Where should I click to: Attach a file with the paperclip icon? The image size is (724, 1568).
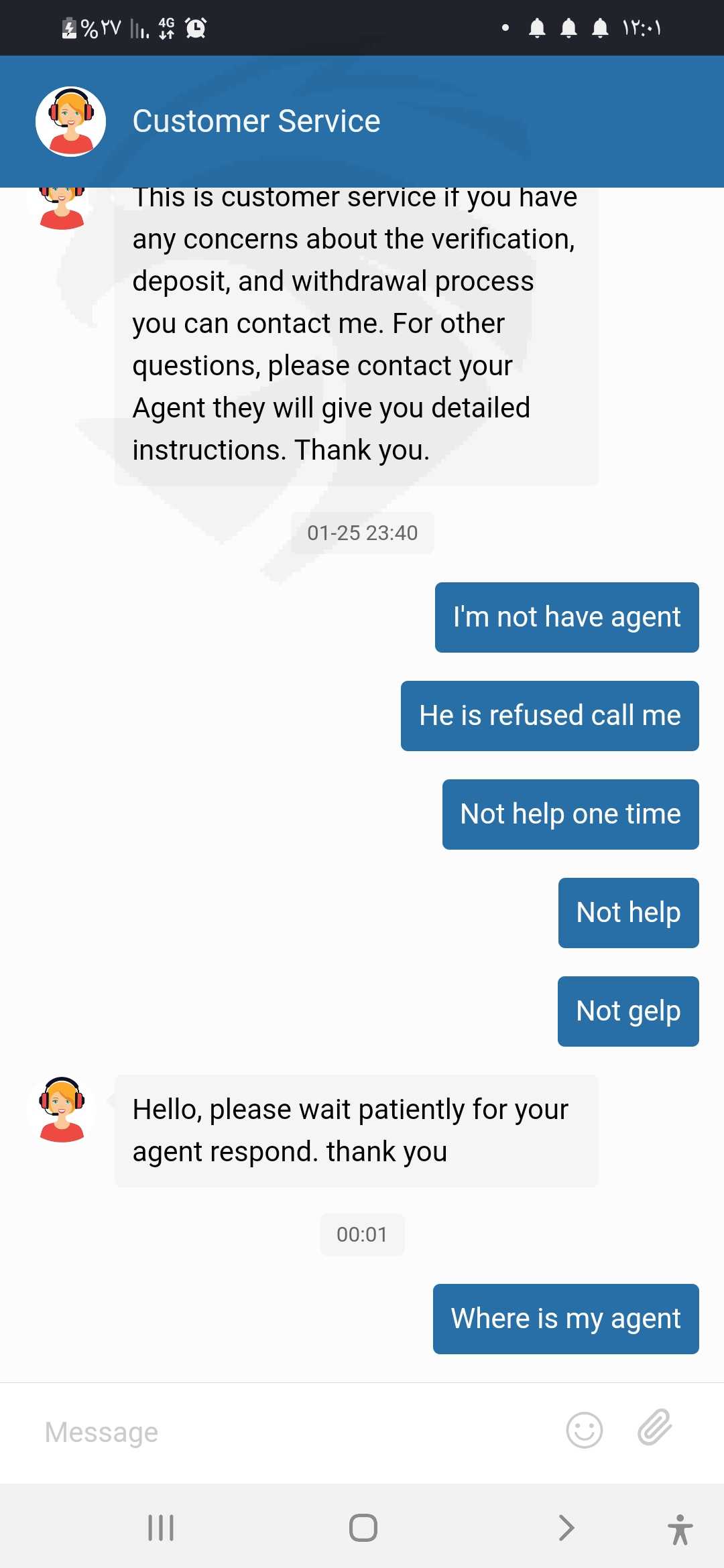click(x=654, y=1427)
